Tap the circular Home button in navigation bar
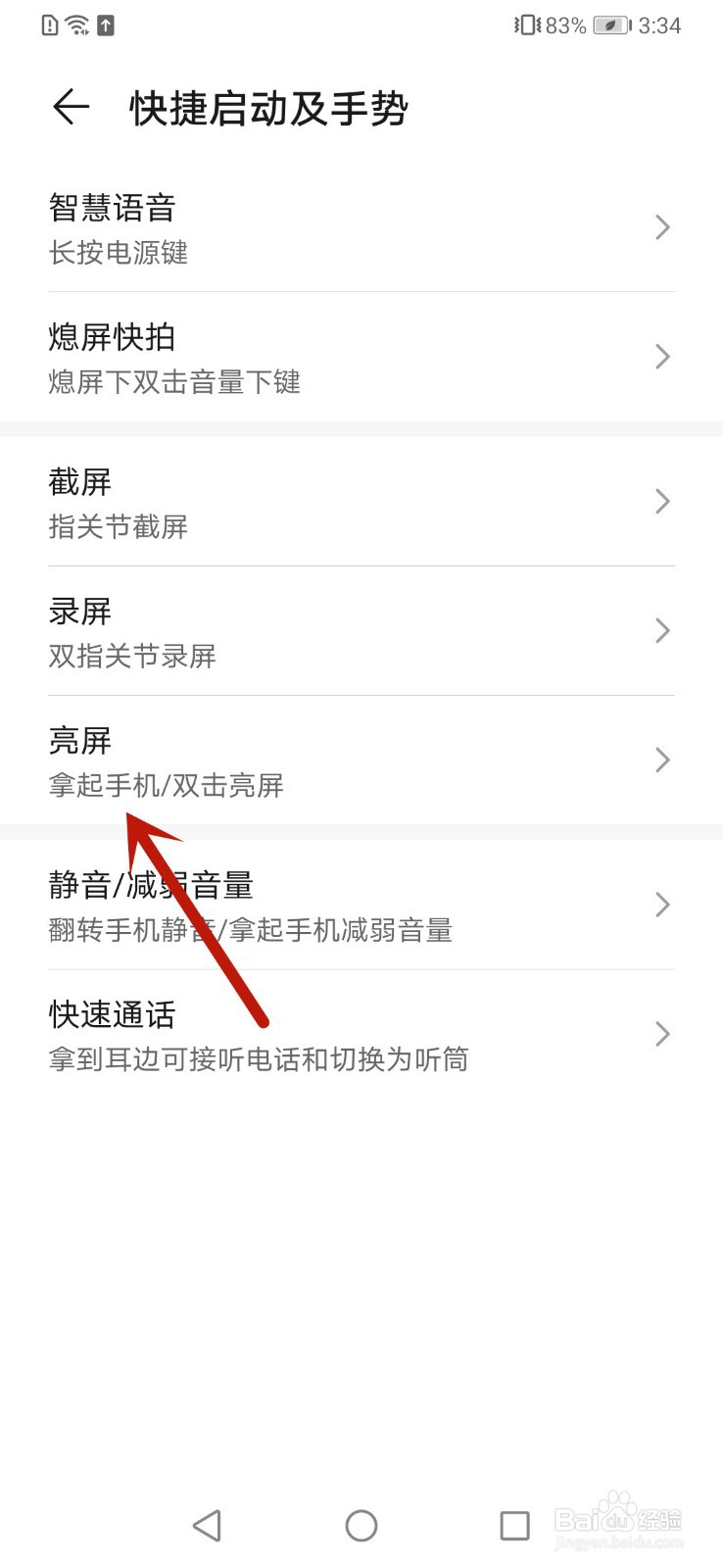The image size is (723, 1568). click(361, 1525)
